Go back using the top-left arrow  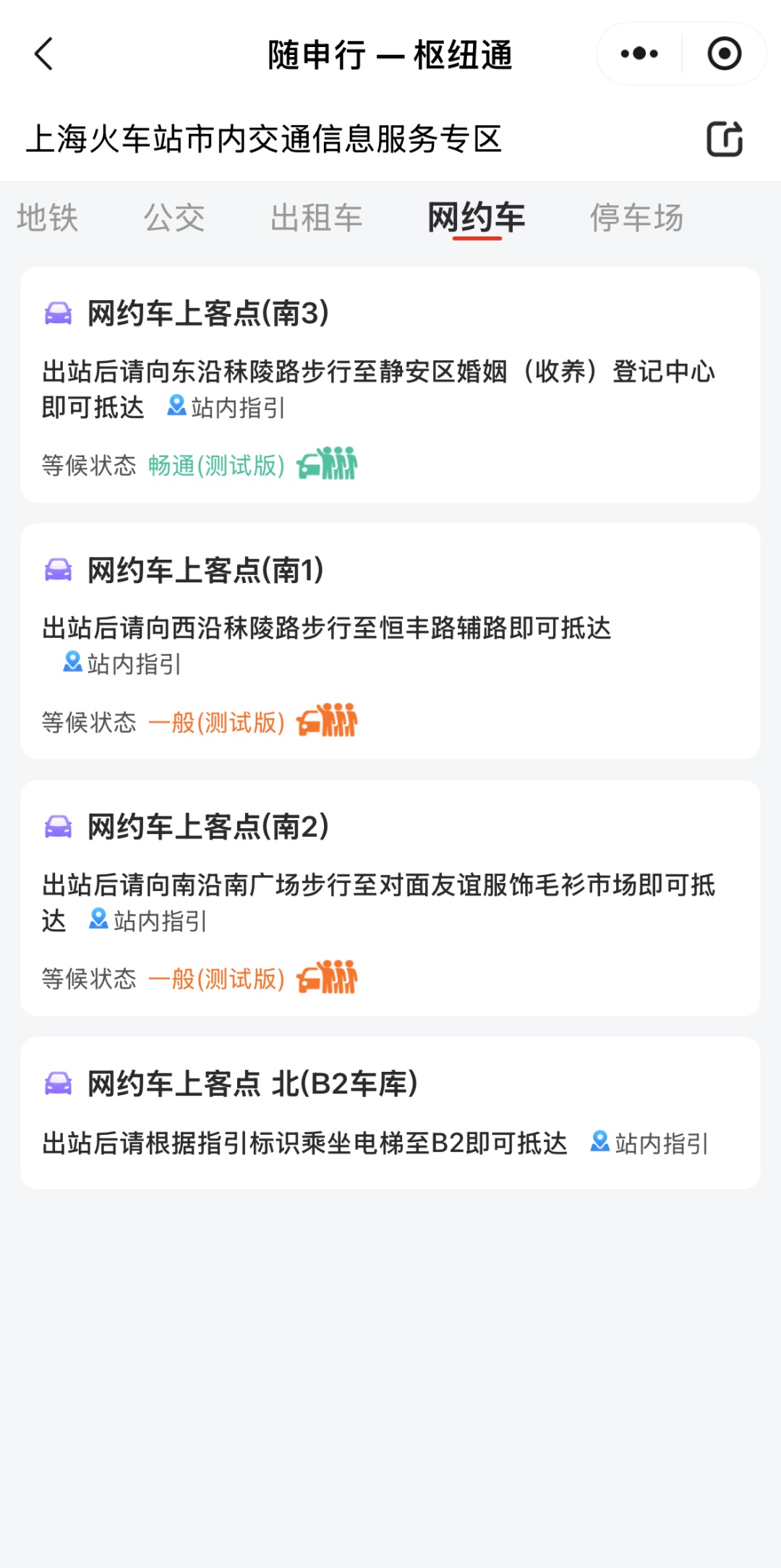pyautogui.click(x=44, y=54)
